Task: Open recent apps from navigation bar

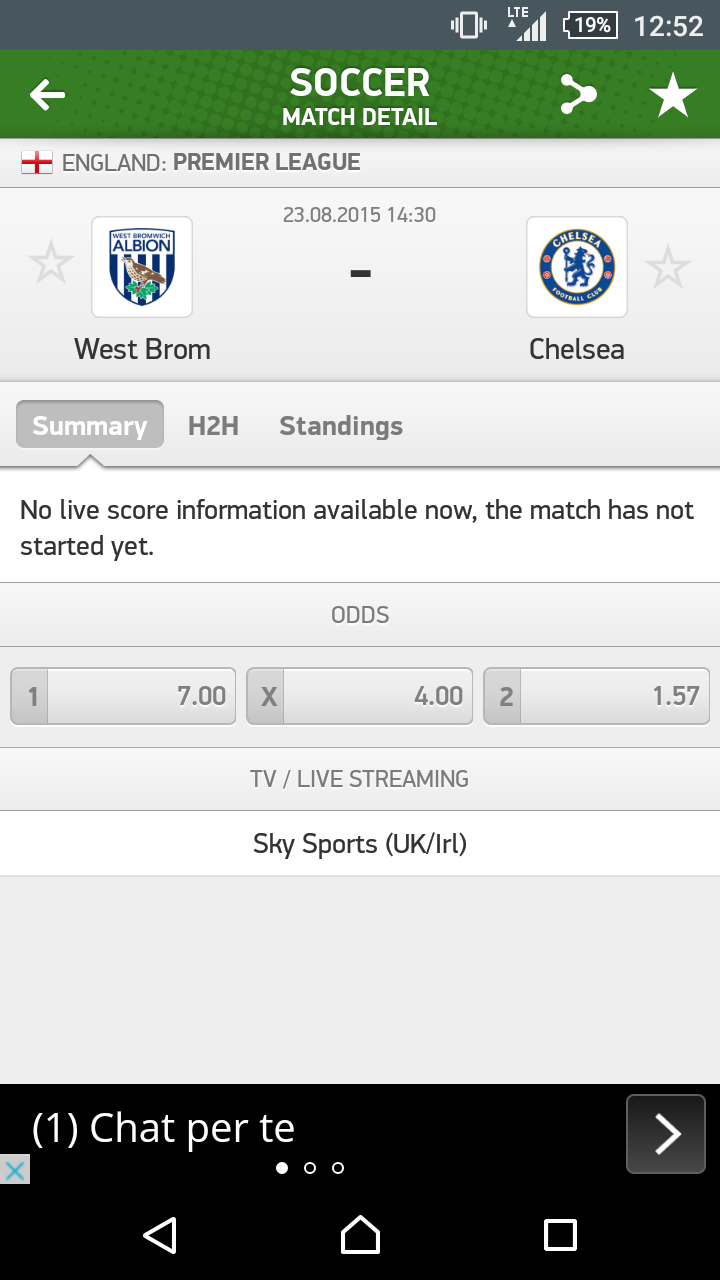Action: coord(560,1235)
